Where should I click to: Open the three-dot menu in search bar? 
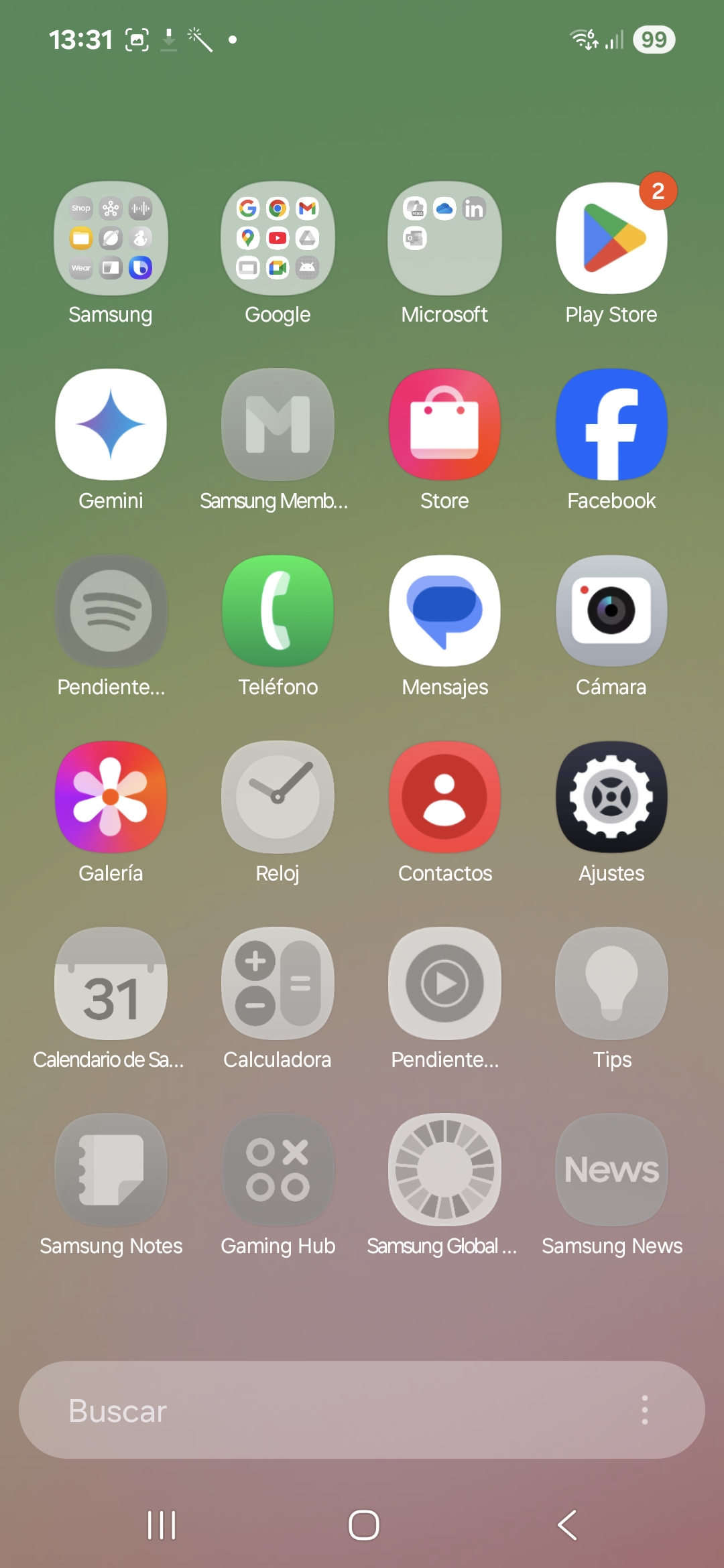point(644,1410)
